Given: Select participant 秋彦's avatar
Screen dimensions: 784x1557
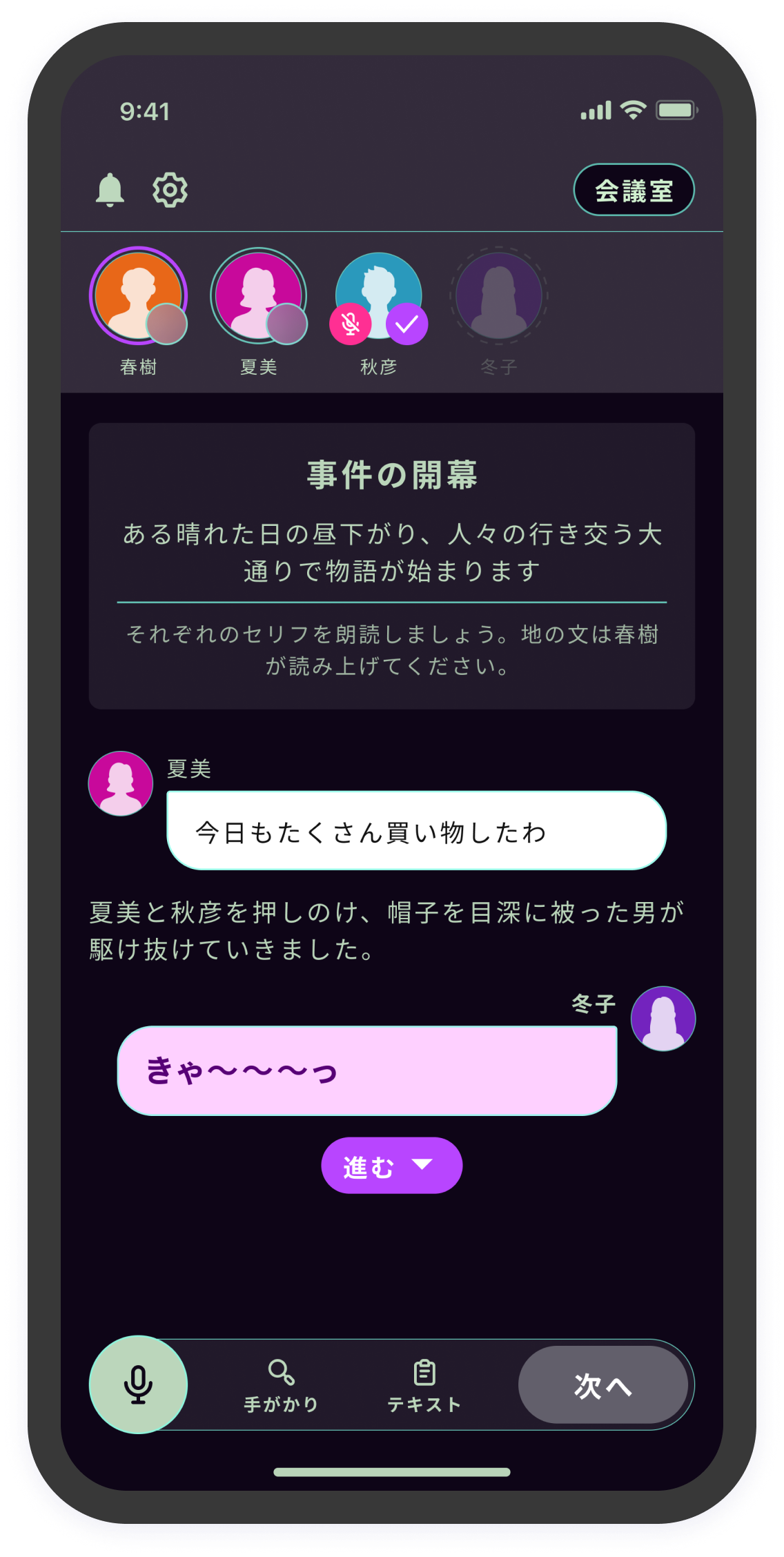Looking at the screenshot, I should (378, 295).
